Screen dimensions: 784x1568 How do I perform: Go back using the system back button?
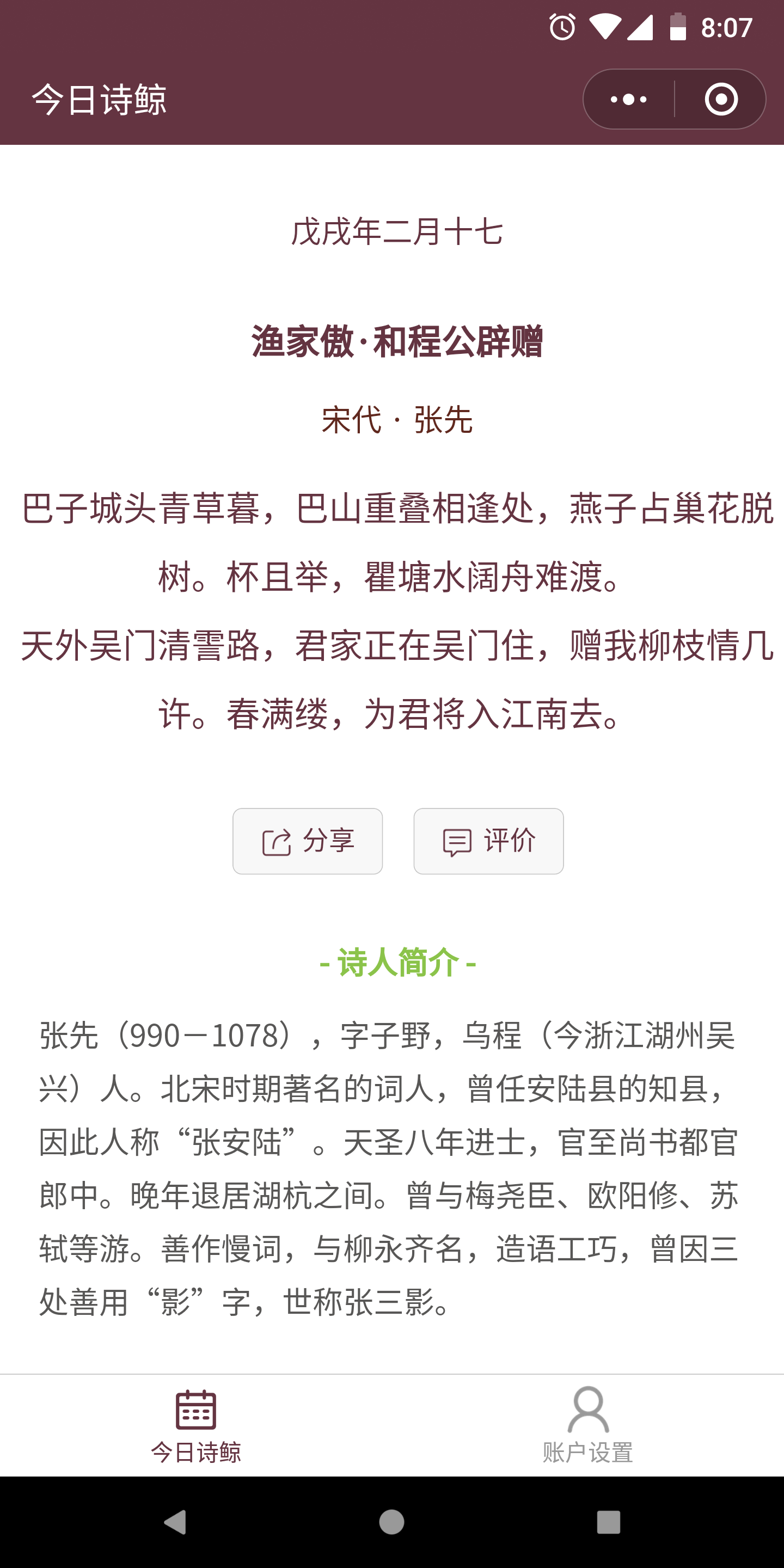(175, 1522)
